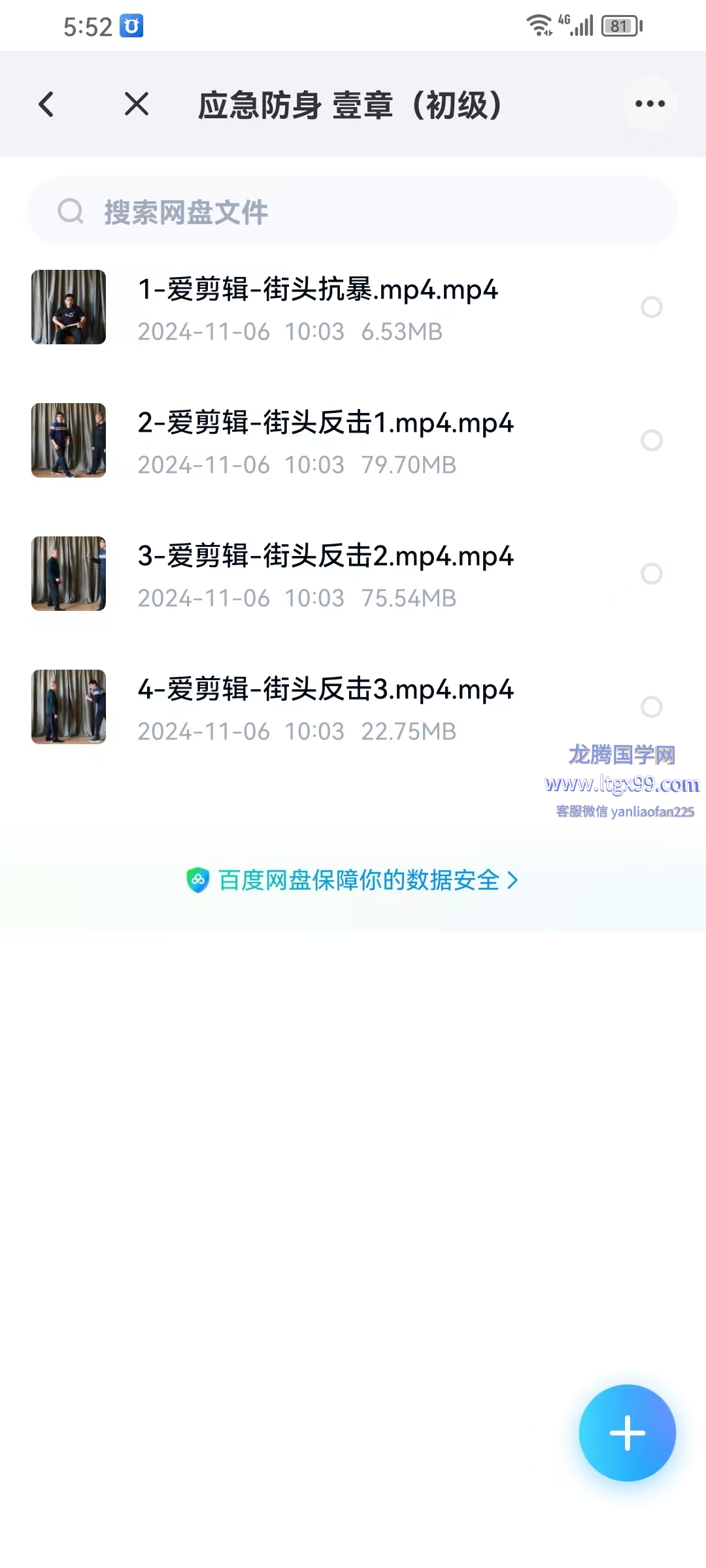Go back using the top-left arrow
Viewport: 706px width, 1568px height.
point(46,105)
